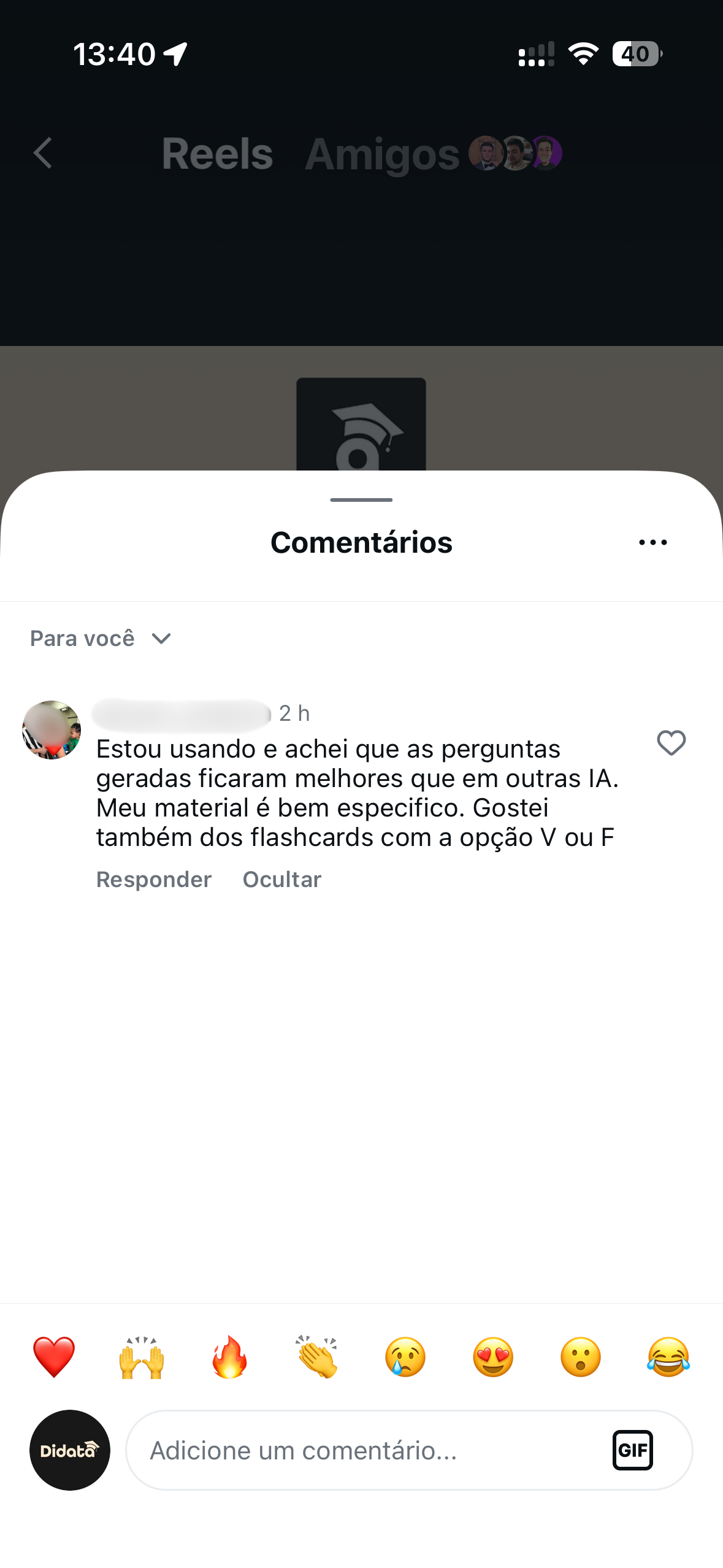Switch to the Reels tab

pyautogui.click(x=217, y=153)
